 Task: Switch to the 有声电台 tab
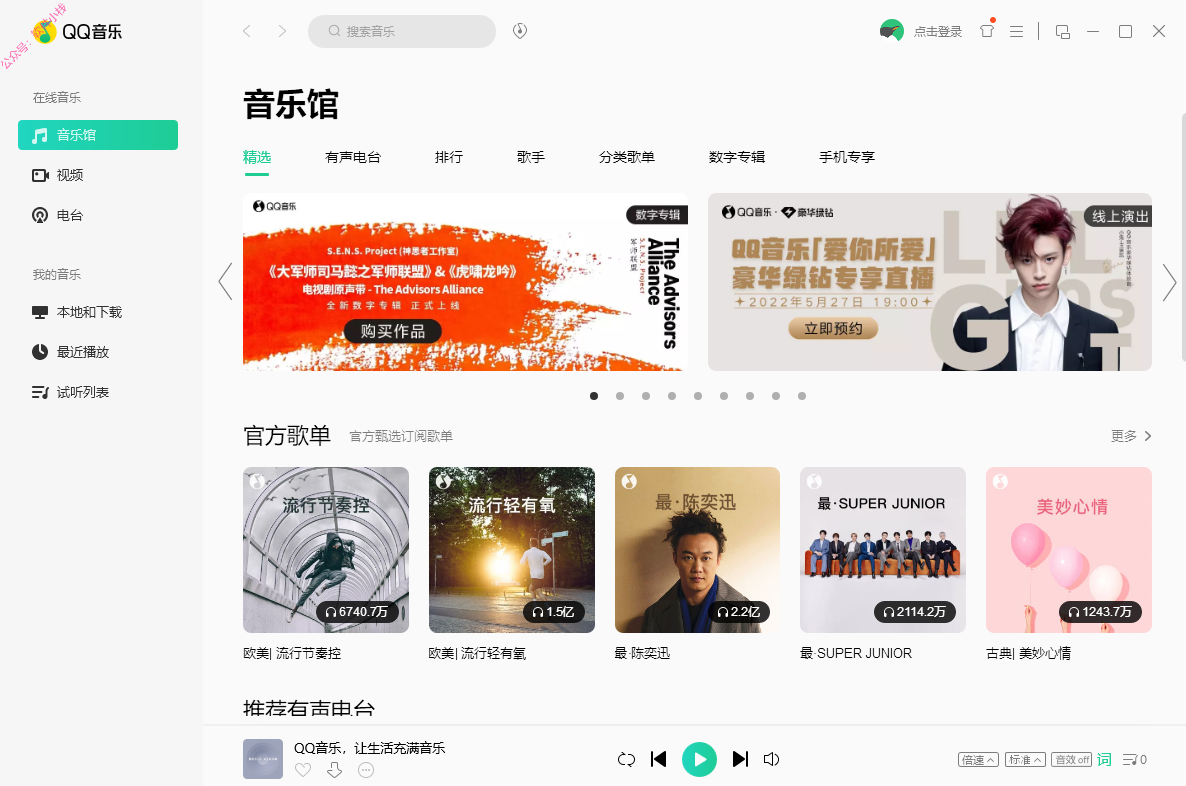click(x=353, y=157)
